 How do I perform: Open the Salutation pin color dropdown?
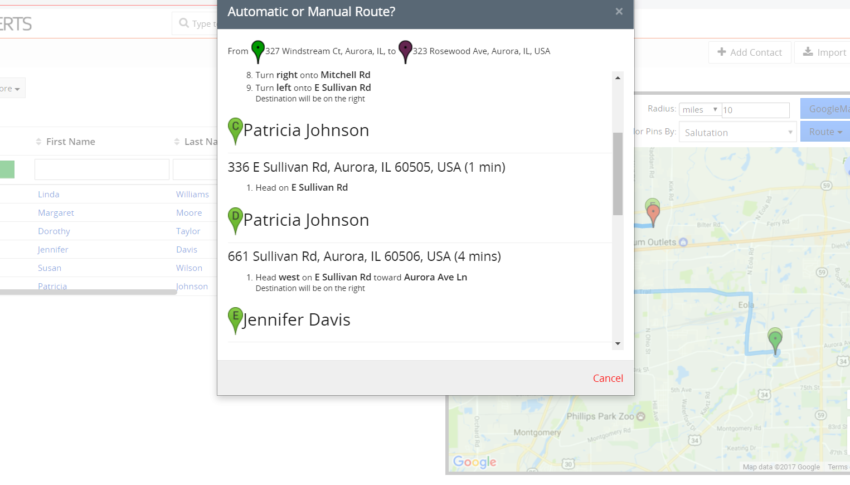point(738,132)
